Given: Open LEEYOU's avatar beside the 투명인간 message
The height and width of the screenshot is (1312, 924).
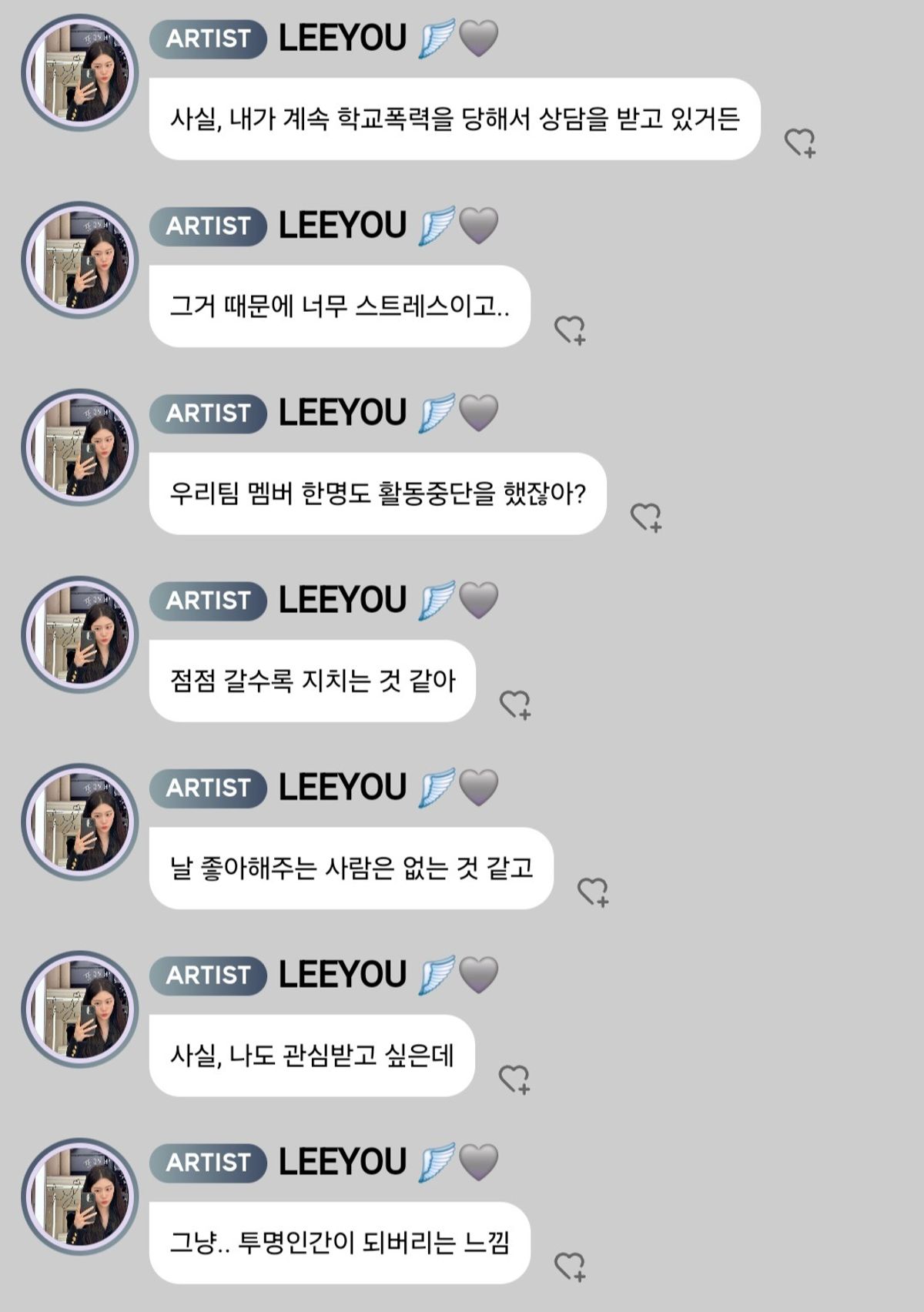Looking at the screenshot, I should pos(79,1196).
